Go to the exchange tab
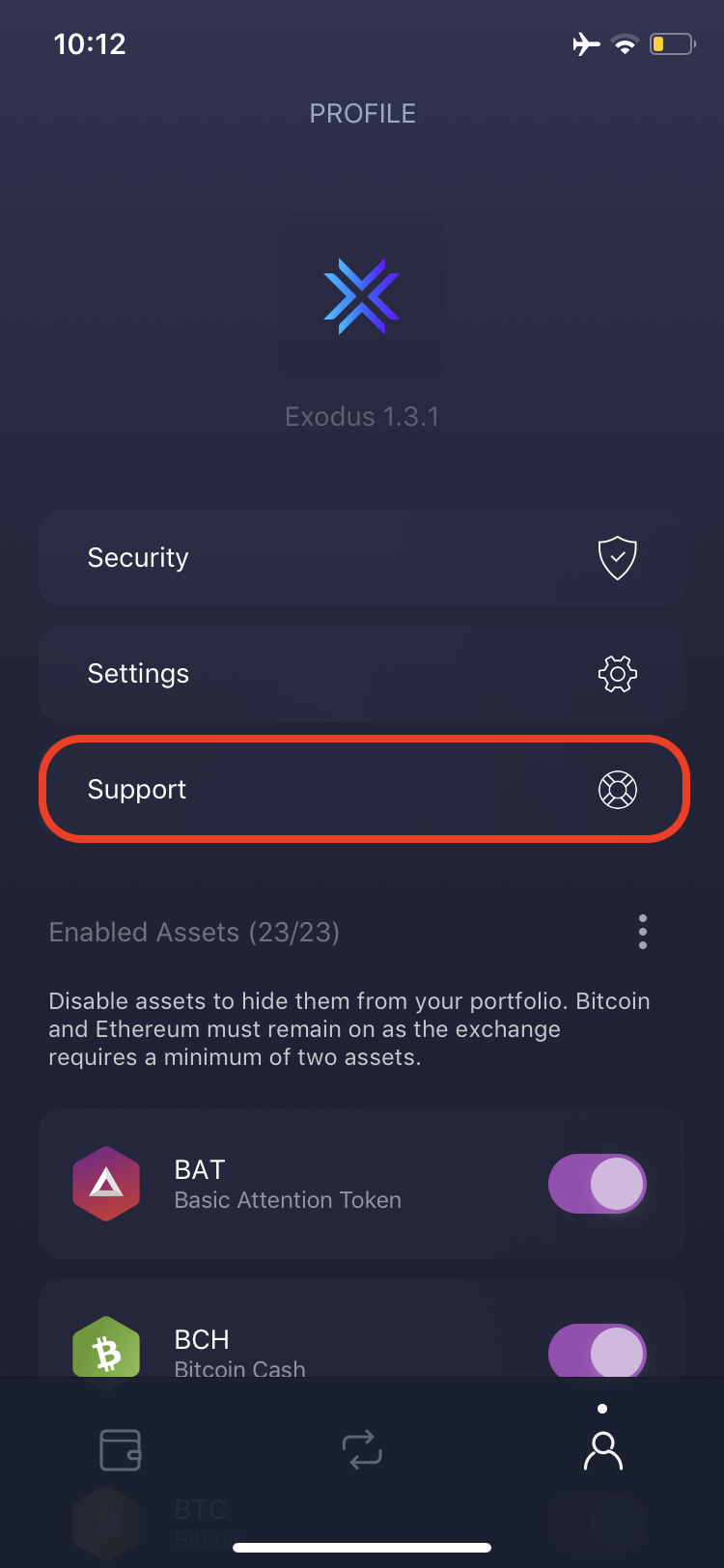Screen dimensions: 724x1568 tap(362, 1450)
